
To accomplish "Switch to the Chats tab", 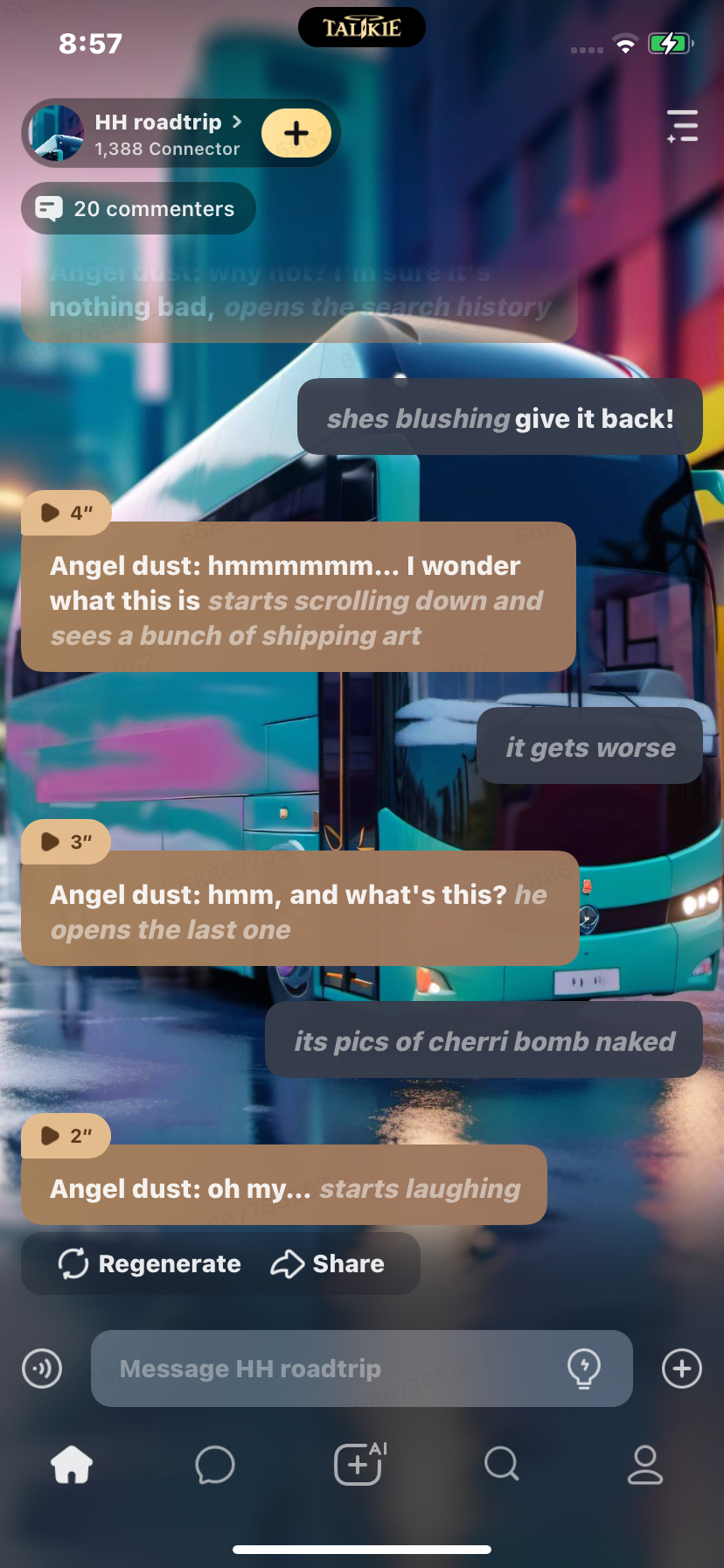I will tap(215, 1465).
